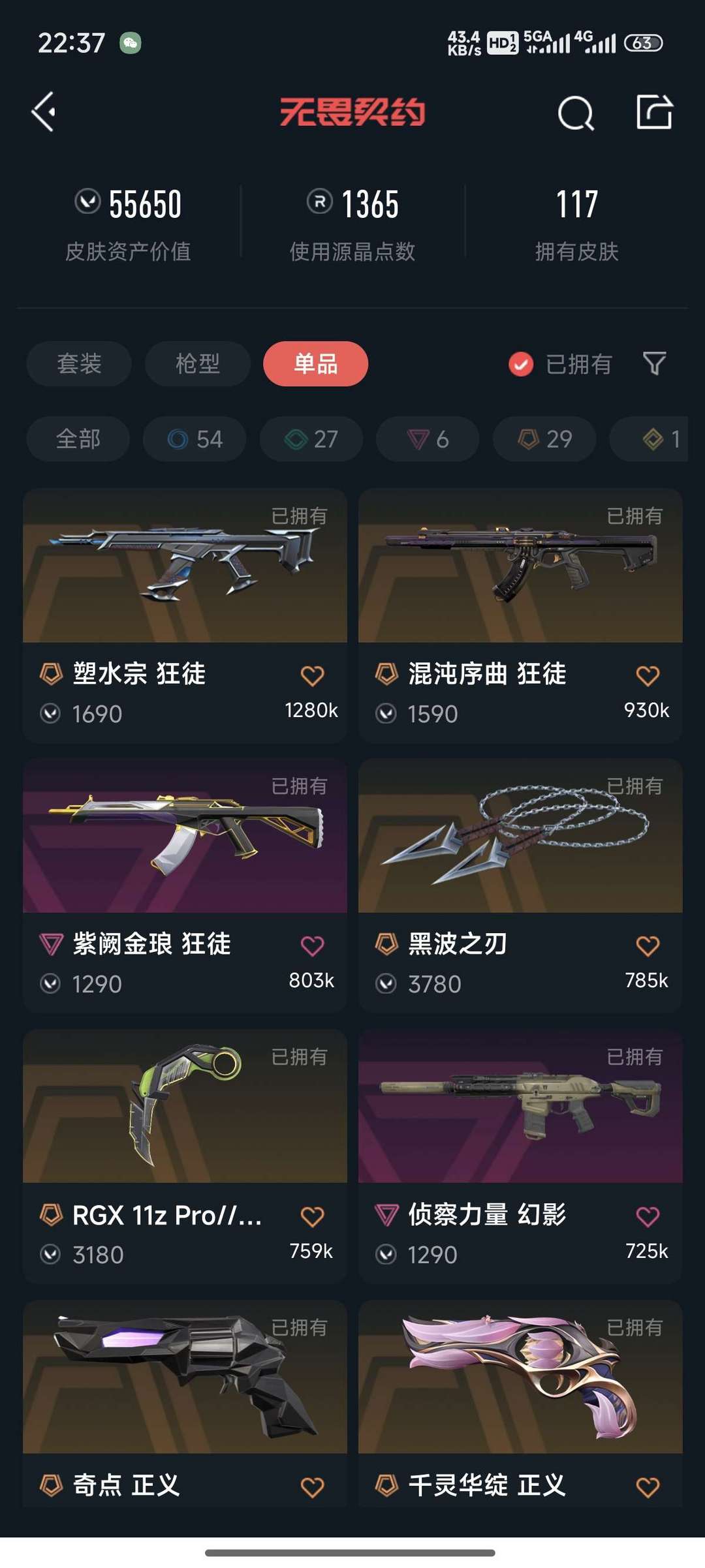Open the RGX 11z Pro knife card

point(185,1156)
